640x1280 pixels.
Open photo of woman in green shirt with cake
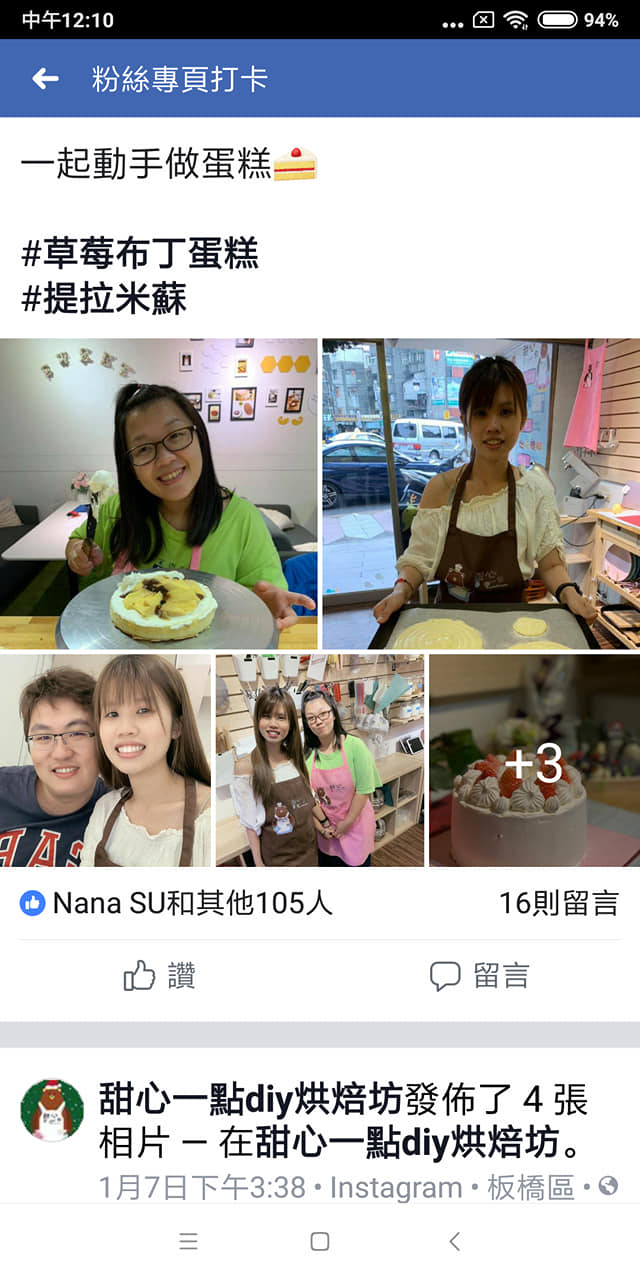(158, 494)
